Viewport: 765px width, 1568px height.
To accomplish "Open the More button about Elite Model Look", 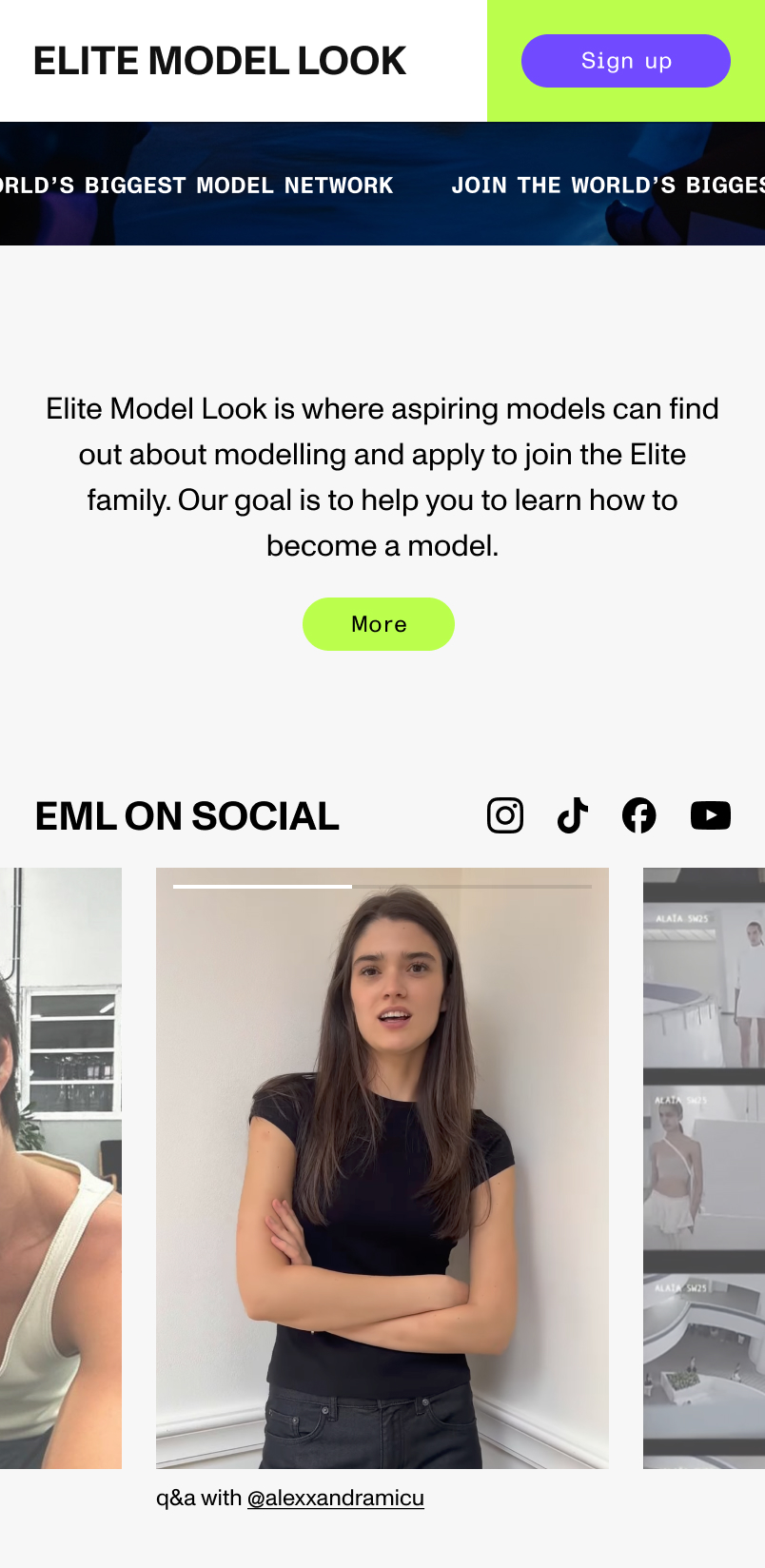I will [379, 624].
